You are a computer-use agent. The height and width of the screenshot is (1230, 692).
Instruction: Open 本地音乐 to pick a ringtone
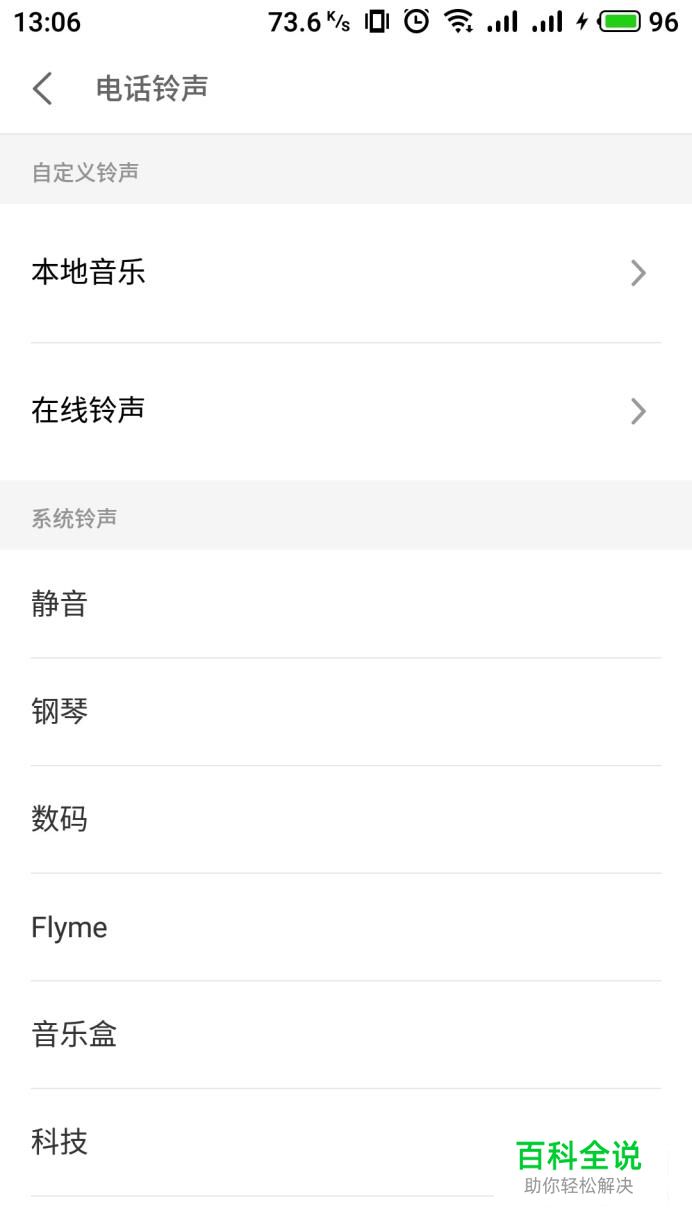pos(346,273)
